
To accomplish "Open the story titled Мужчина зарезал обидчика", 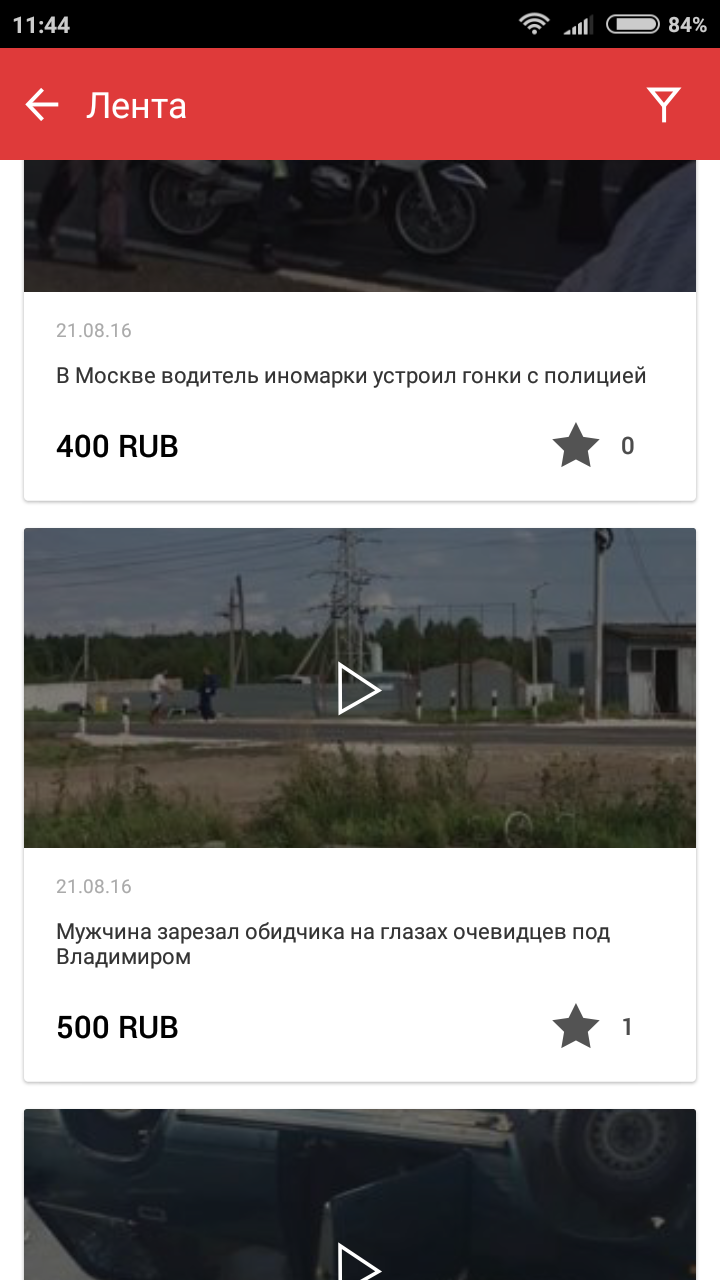I will point(333,944).
